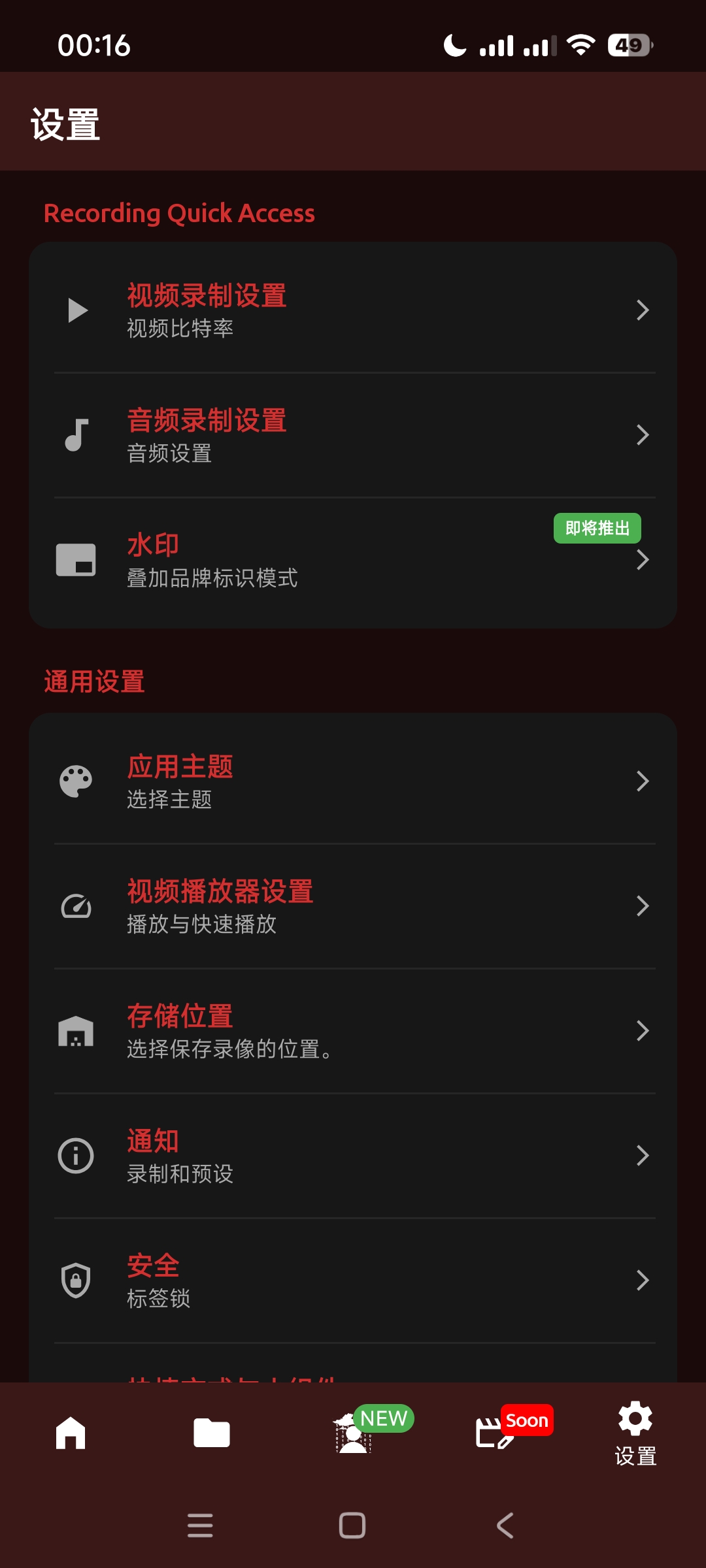The width and height of the screenshot is (706, 1568).
Task: Open 通知 notification settings
Action: 353,1156
